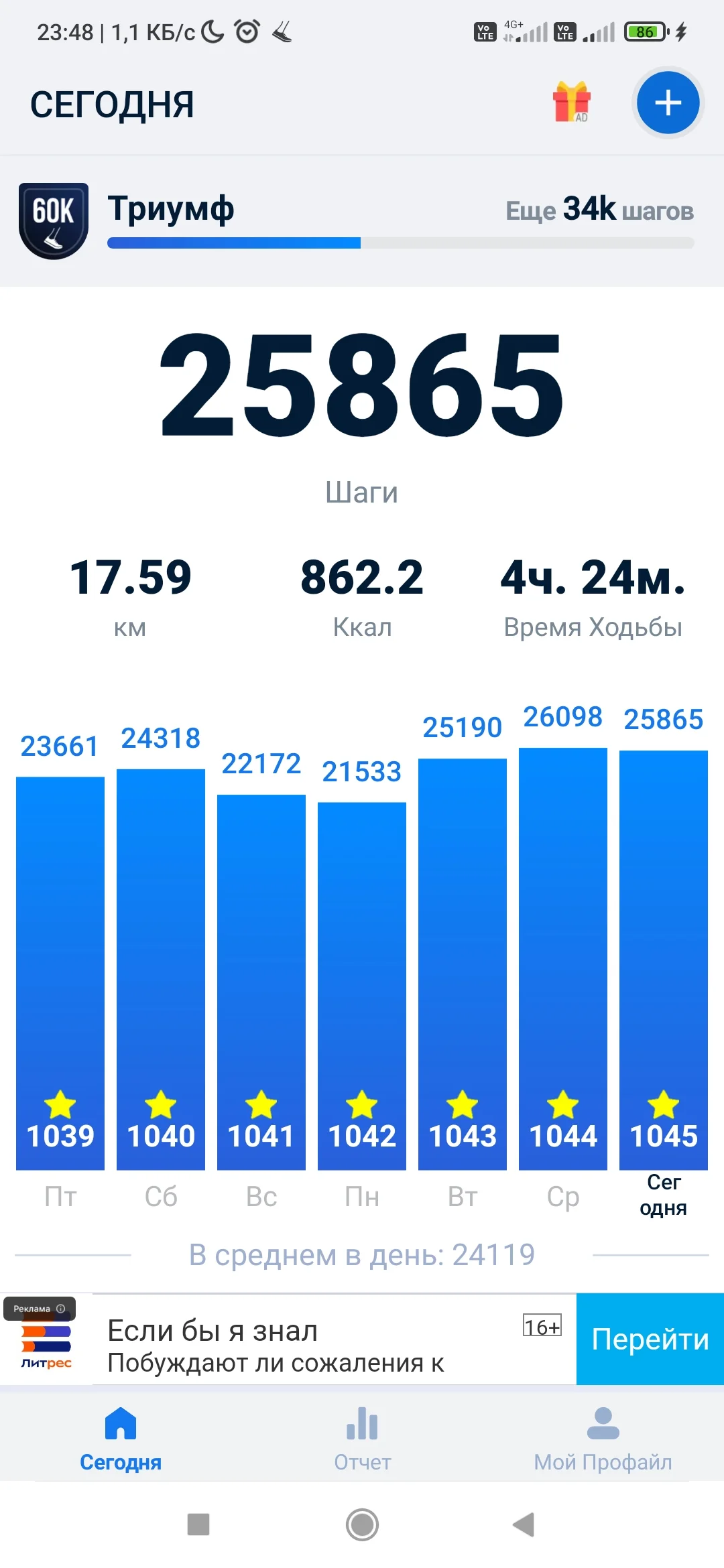The image size is (724, 1568).
Task: Tap Перейти on the Литрес ad
Action: click(x=650, y=1339)
